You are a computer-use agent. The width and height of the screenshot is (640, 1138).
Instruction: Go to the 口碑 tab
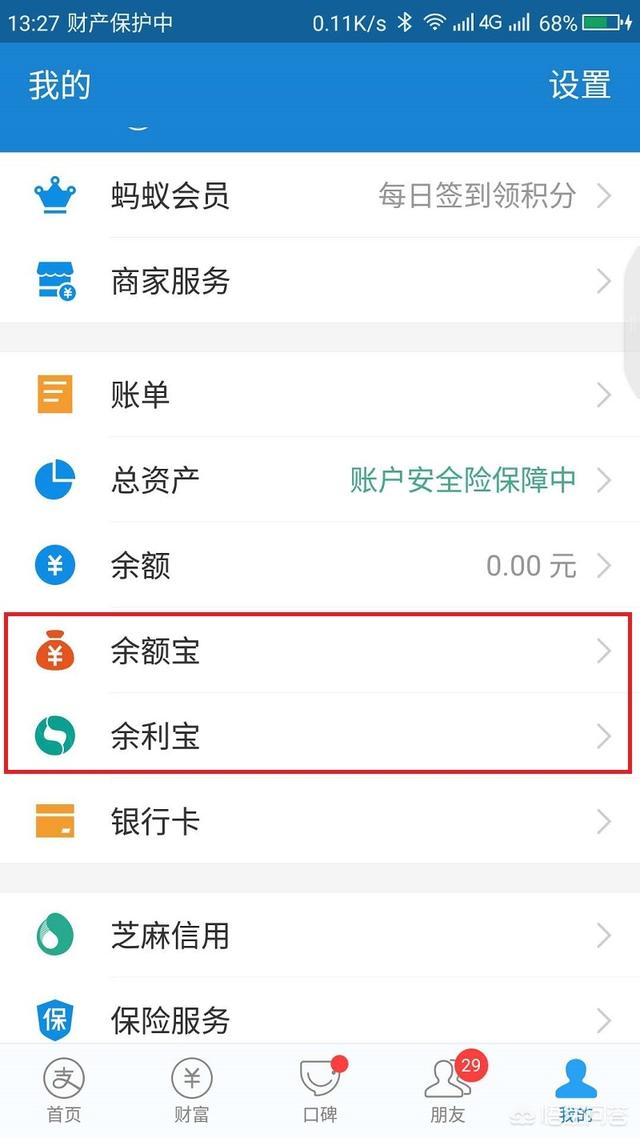click(x=320, y=1089)
